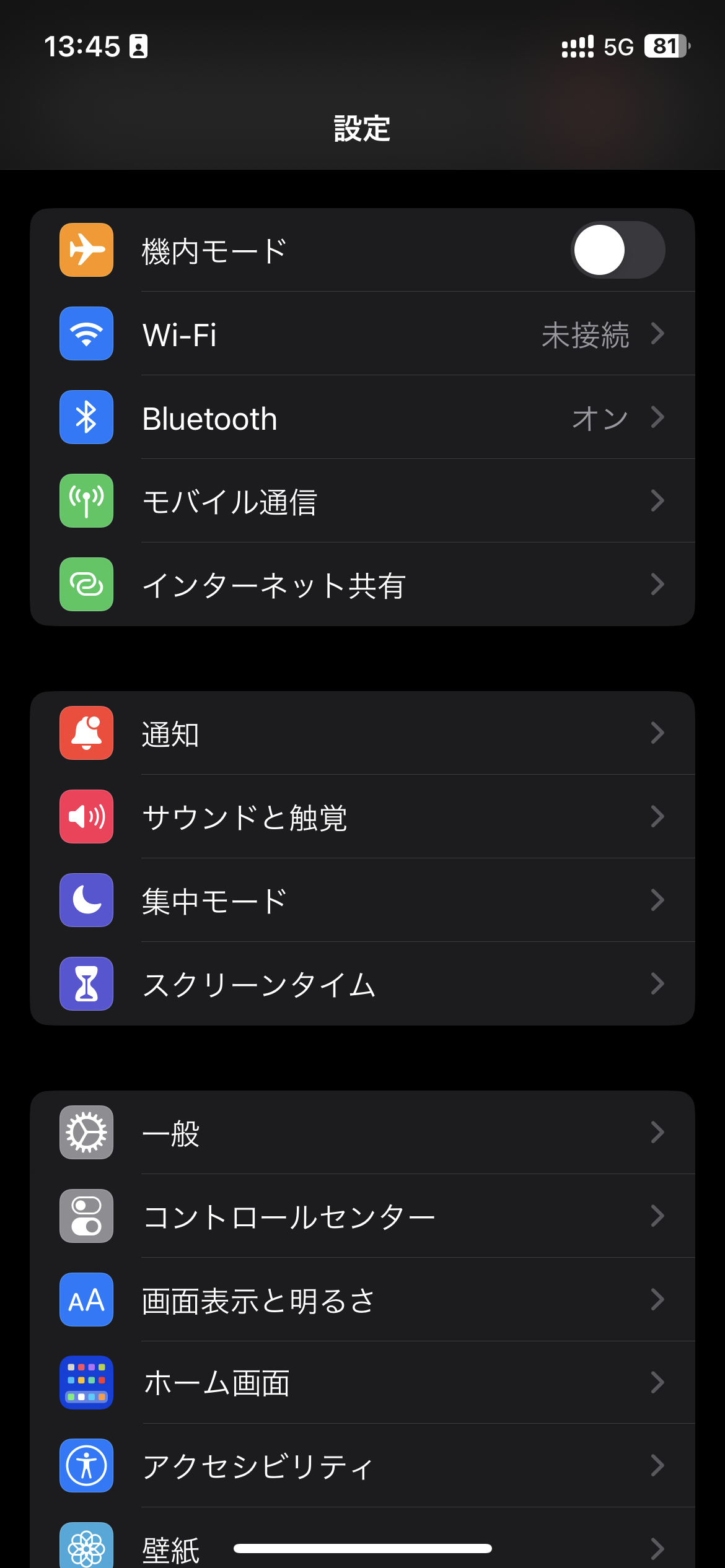Open Wi-Fi settings
The image size is (725, 1568).
(x=362, y=333)
